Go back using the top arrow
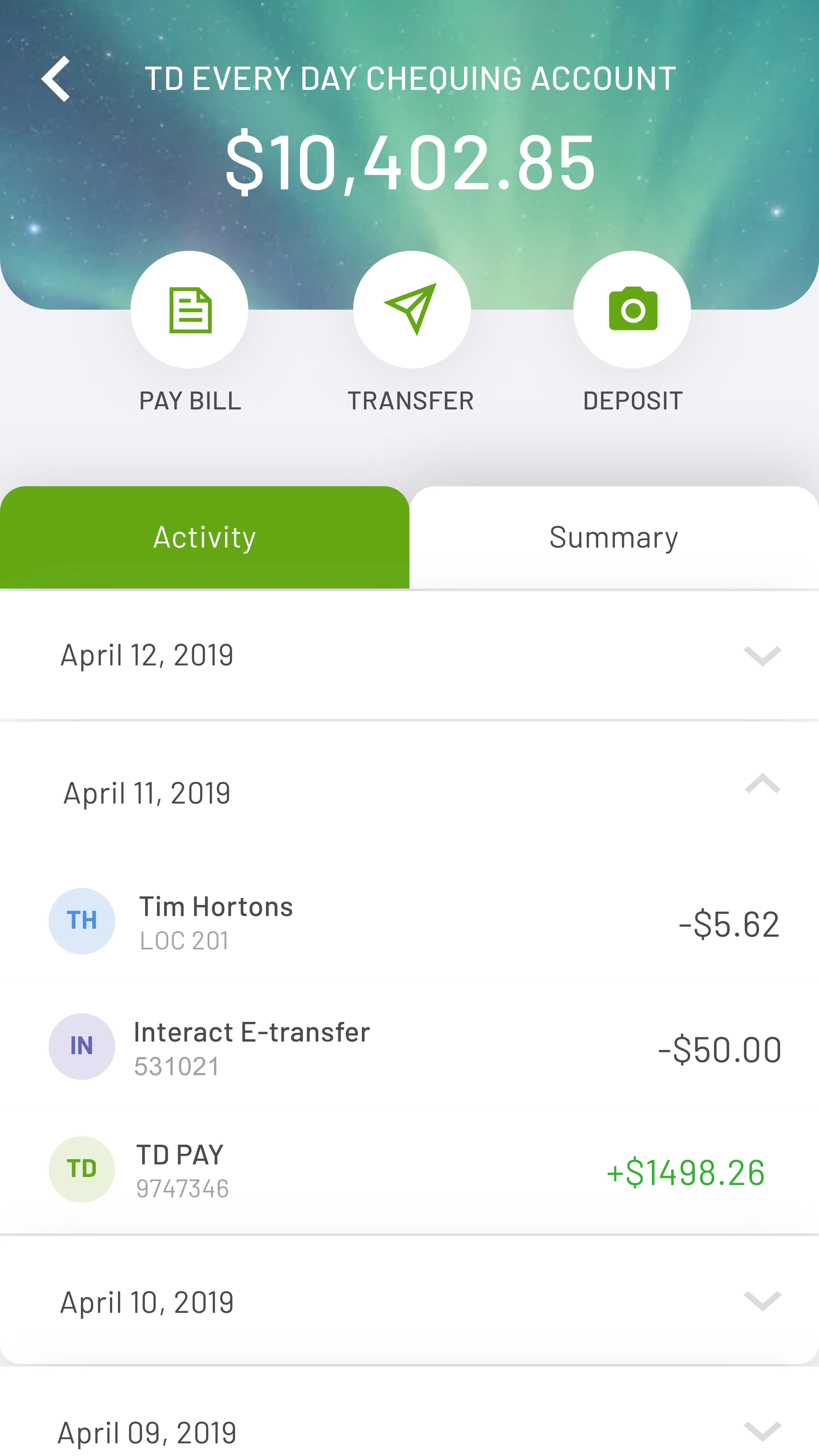Viewport: 819px width, 1456px height. (x=56, y=79)
